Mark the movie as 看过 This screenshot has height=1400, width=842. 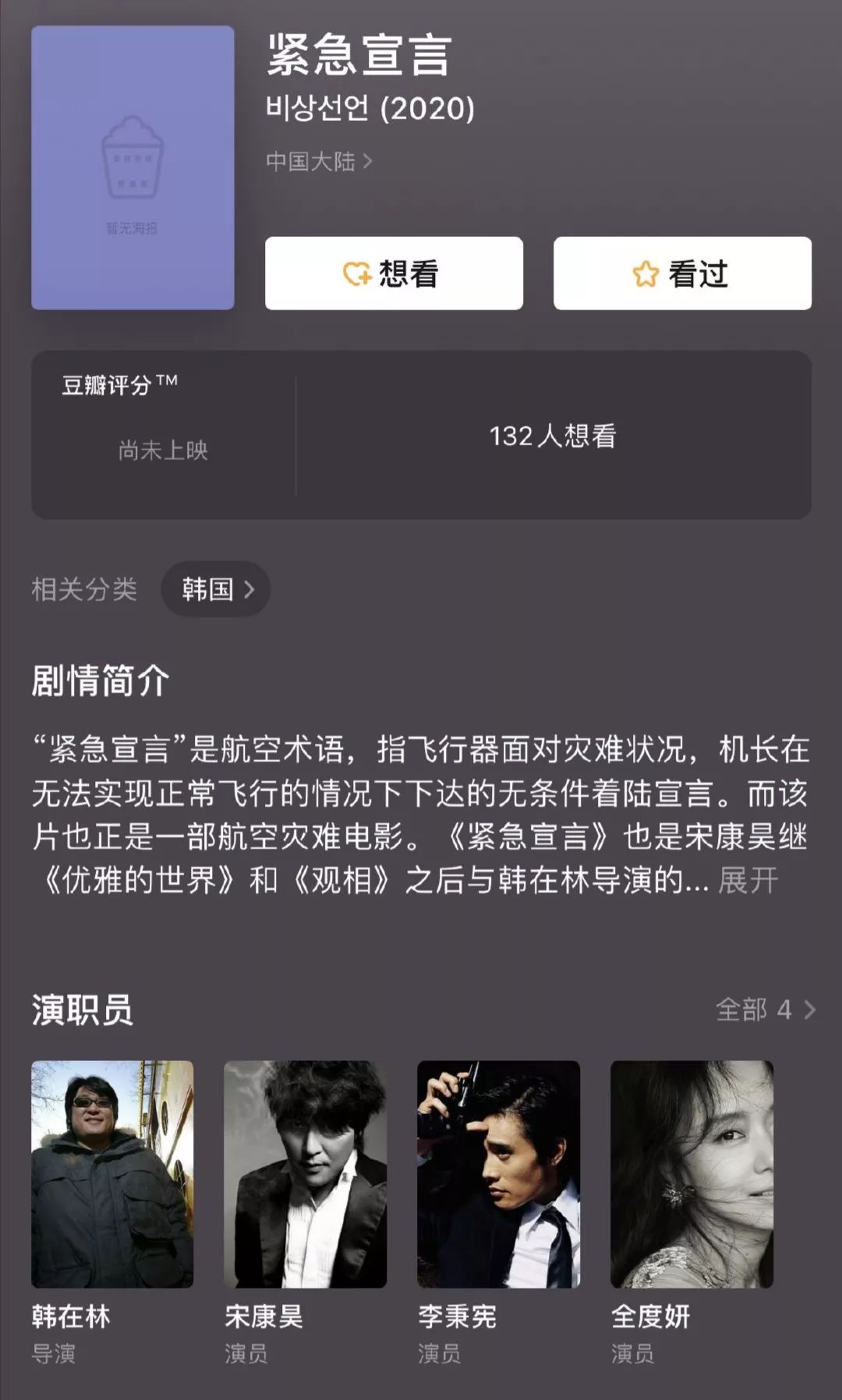point(682,274)
